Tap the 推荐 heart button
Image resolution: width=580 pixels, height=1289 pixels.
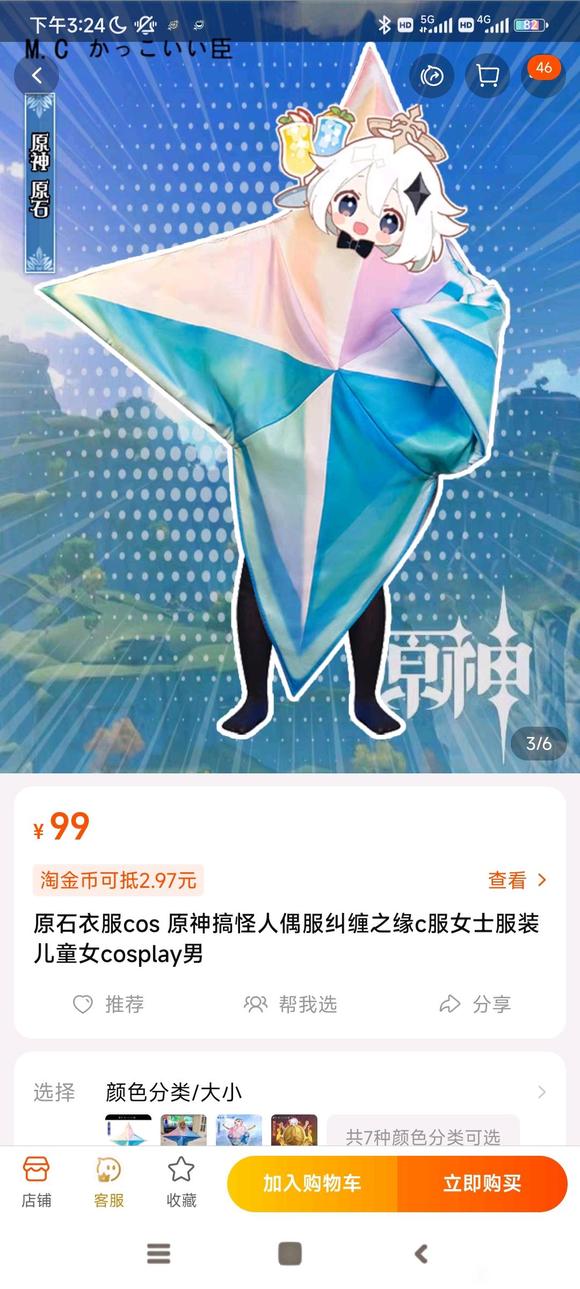[108, 1004]
